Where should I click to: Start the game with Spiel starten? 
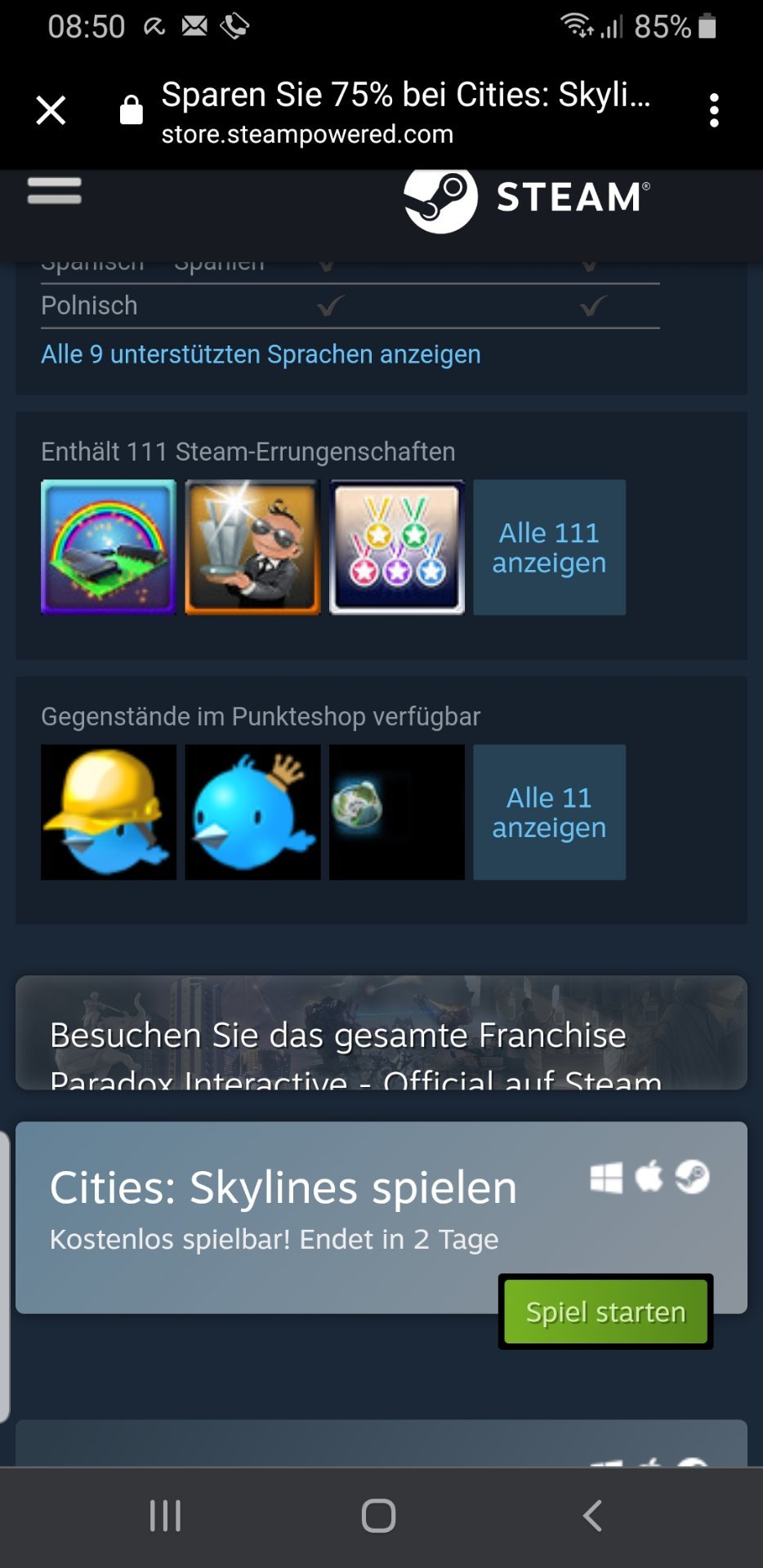pyautogui.click(x=605, y=1312)
